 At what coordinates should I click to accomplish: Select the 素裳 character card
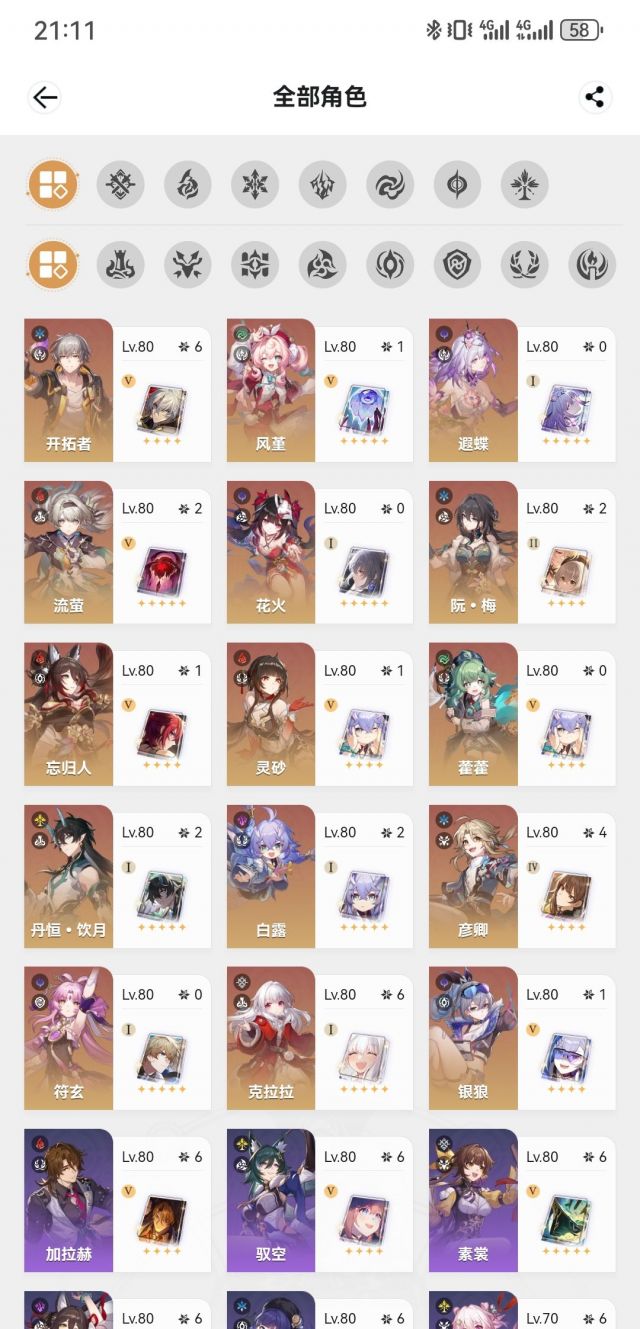coord(522,1200)
